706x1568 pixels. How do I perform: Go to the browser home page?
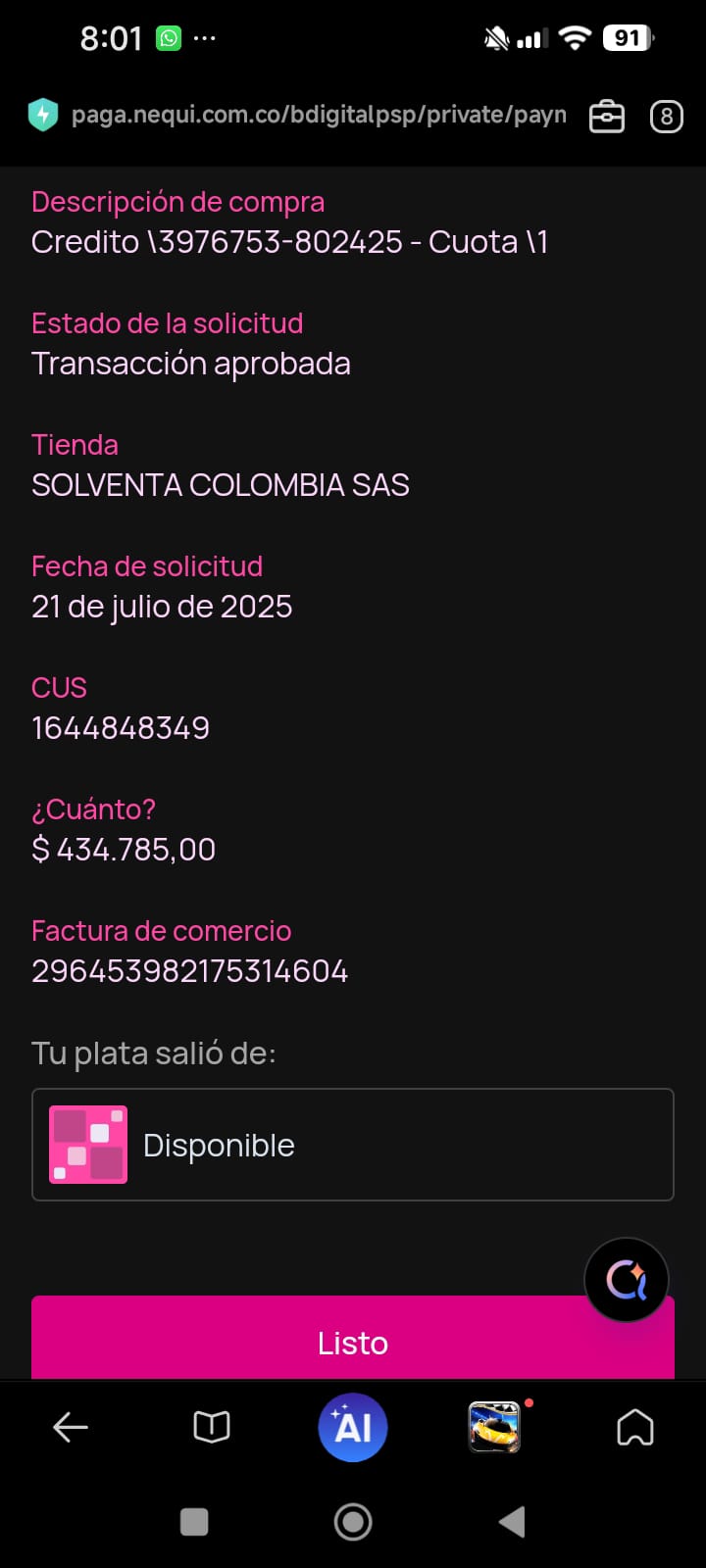pos(635,1428)
